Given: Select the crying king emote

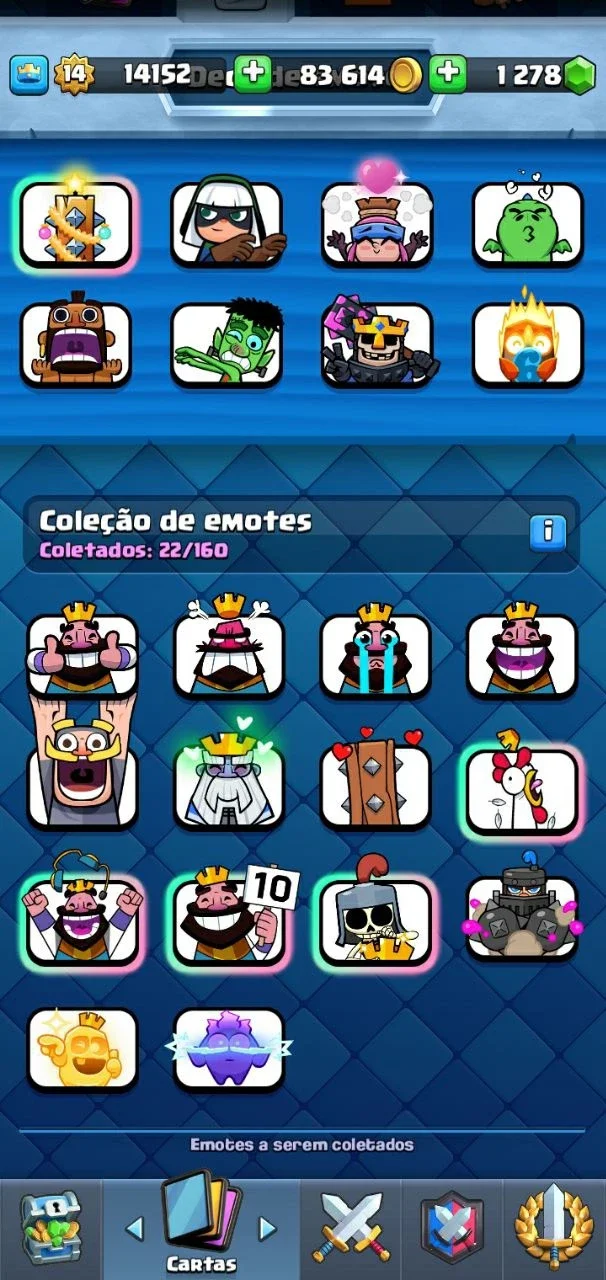Looking at the screenshot, I should pyautogui.click(x=375, y=651).
